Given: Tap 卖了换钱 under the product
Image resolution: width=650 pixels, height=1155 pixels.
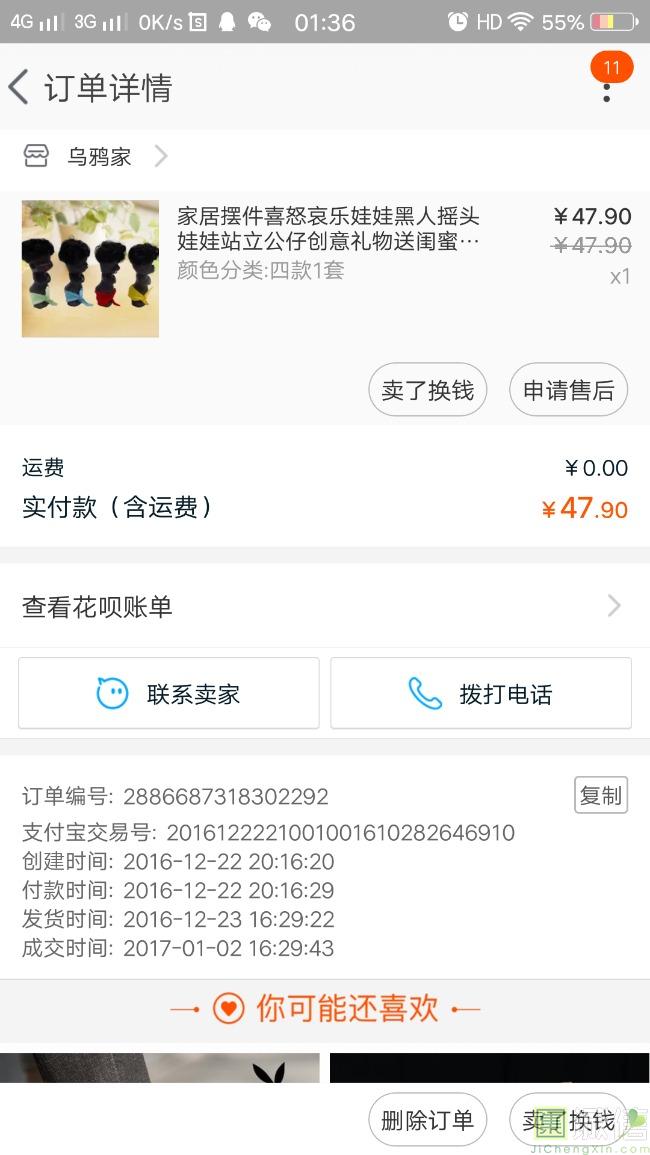Looking at the screenshot, I should pyautogui.click(x=427, y=390).
